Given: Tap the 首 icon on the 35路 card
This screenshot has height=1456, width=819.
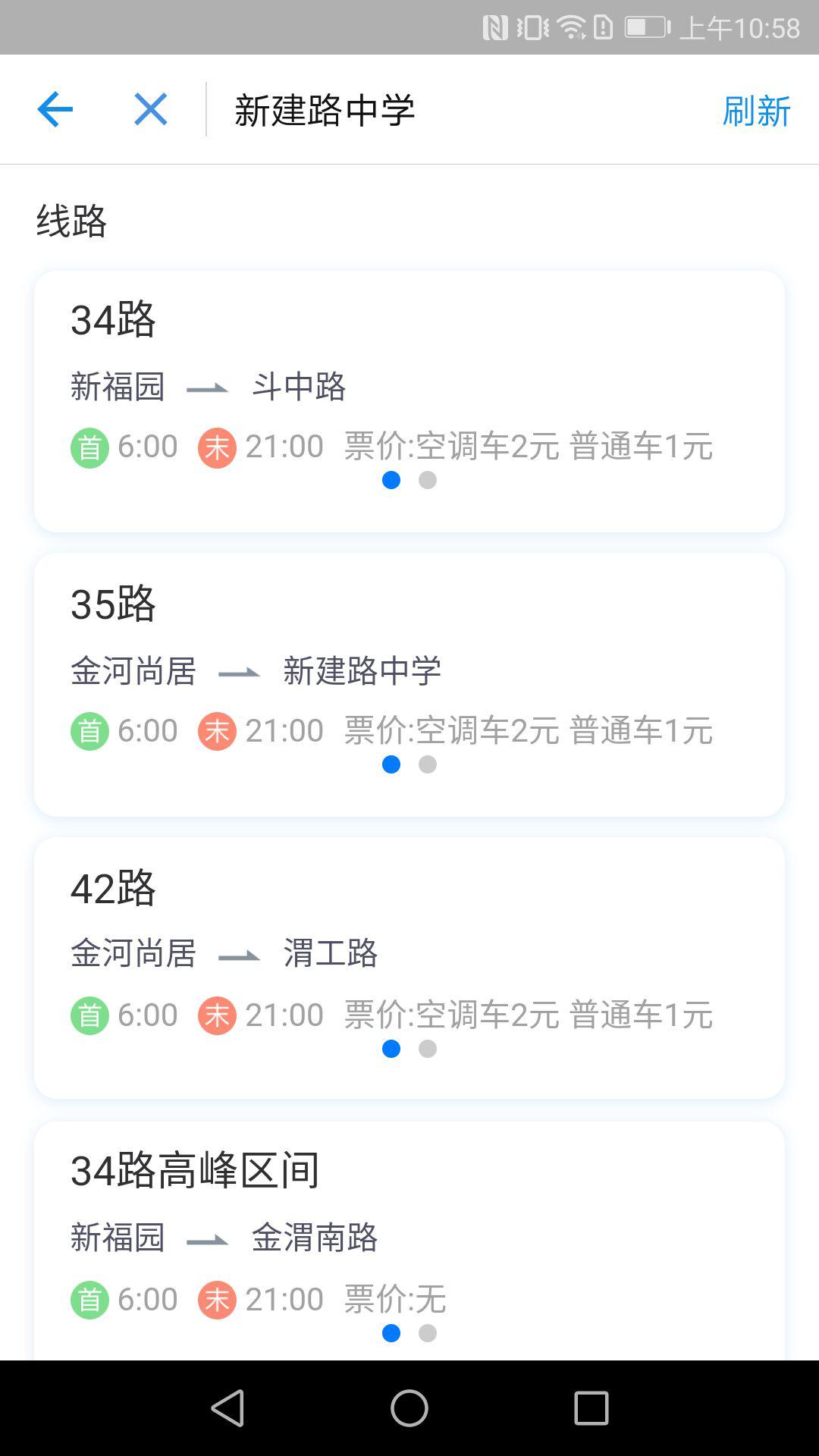Looking at the screenshot, I should point(88,730).
